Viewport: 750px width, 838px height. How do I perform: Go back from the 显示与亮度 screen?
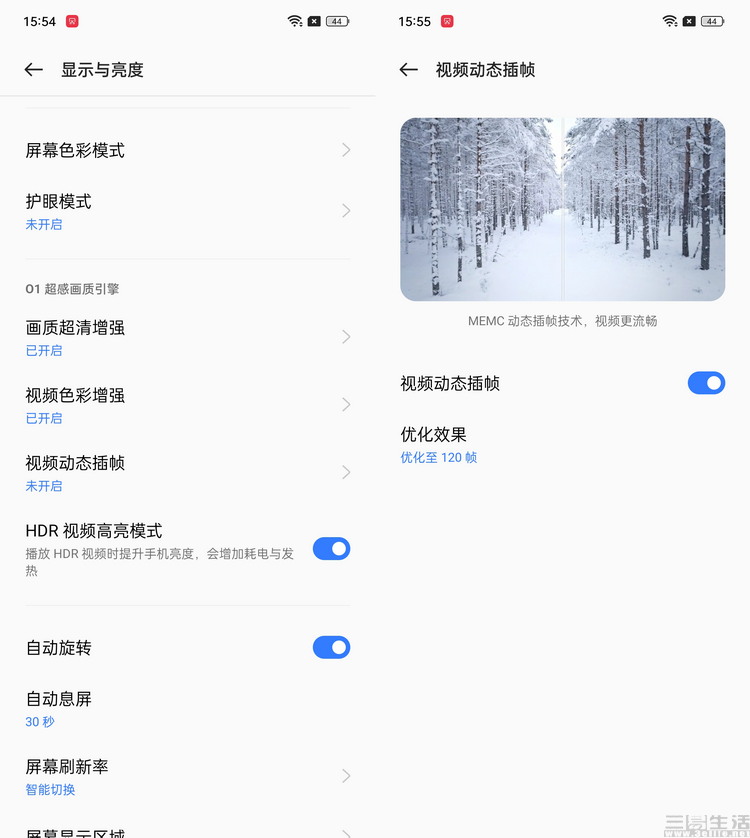tap(34, 70)
